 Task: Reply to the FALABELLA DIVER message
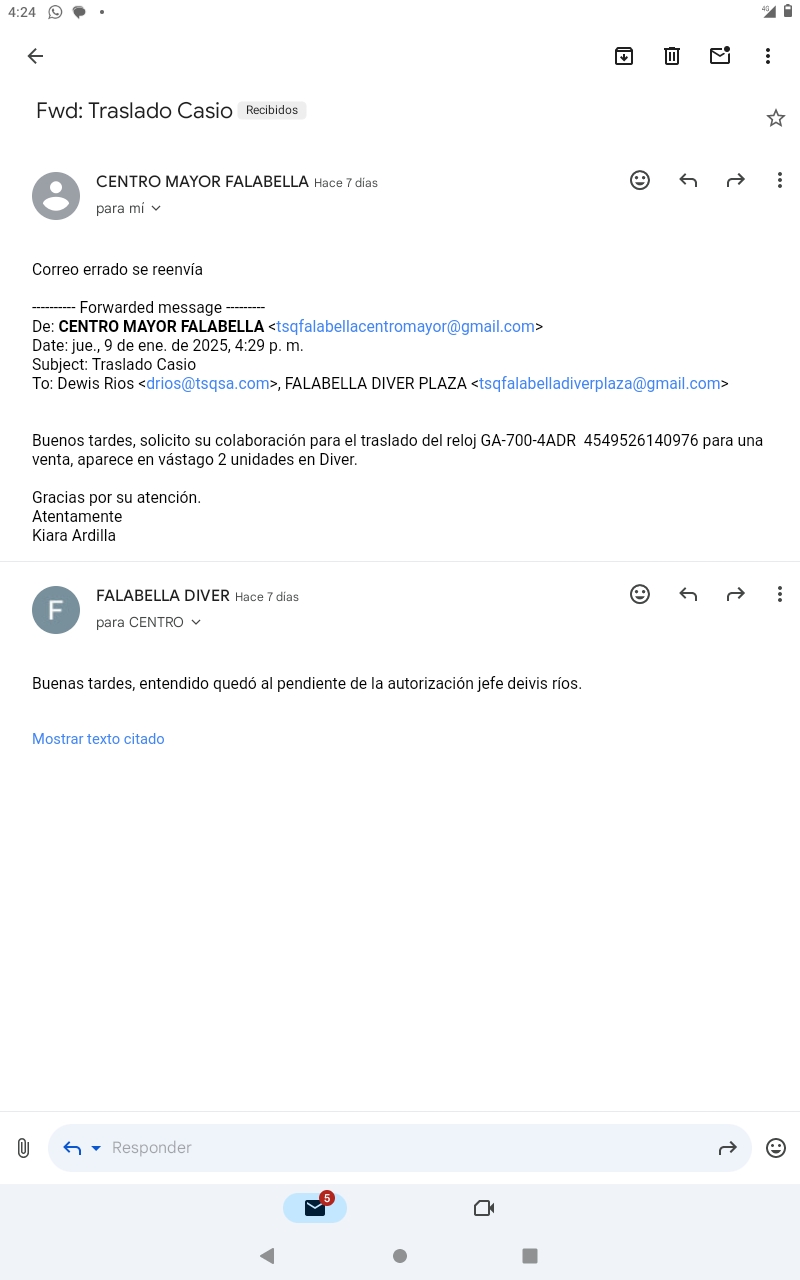click(688, 594)
